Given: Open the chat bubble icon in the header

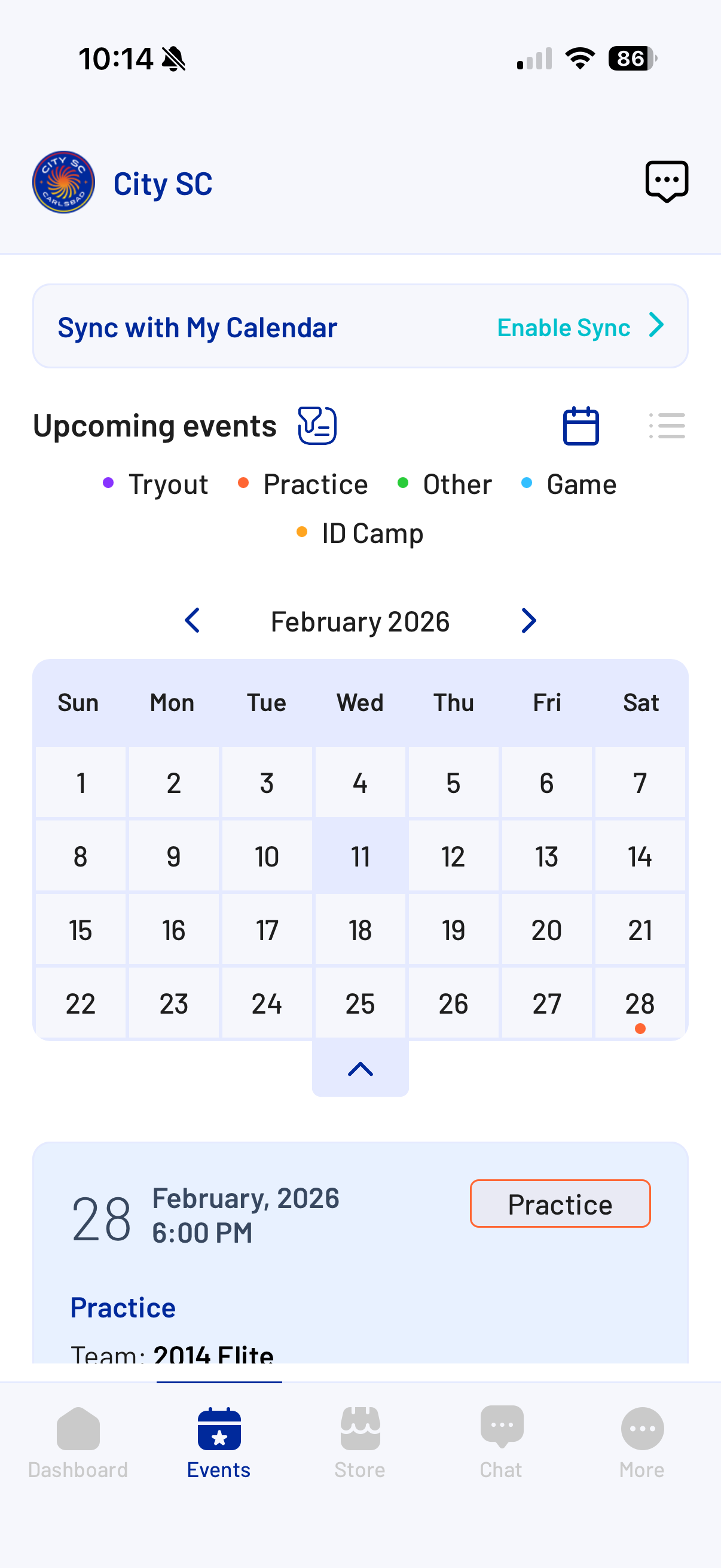Looking at the screenshot, I should pos(666,181).
